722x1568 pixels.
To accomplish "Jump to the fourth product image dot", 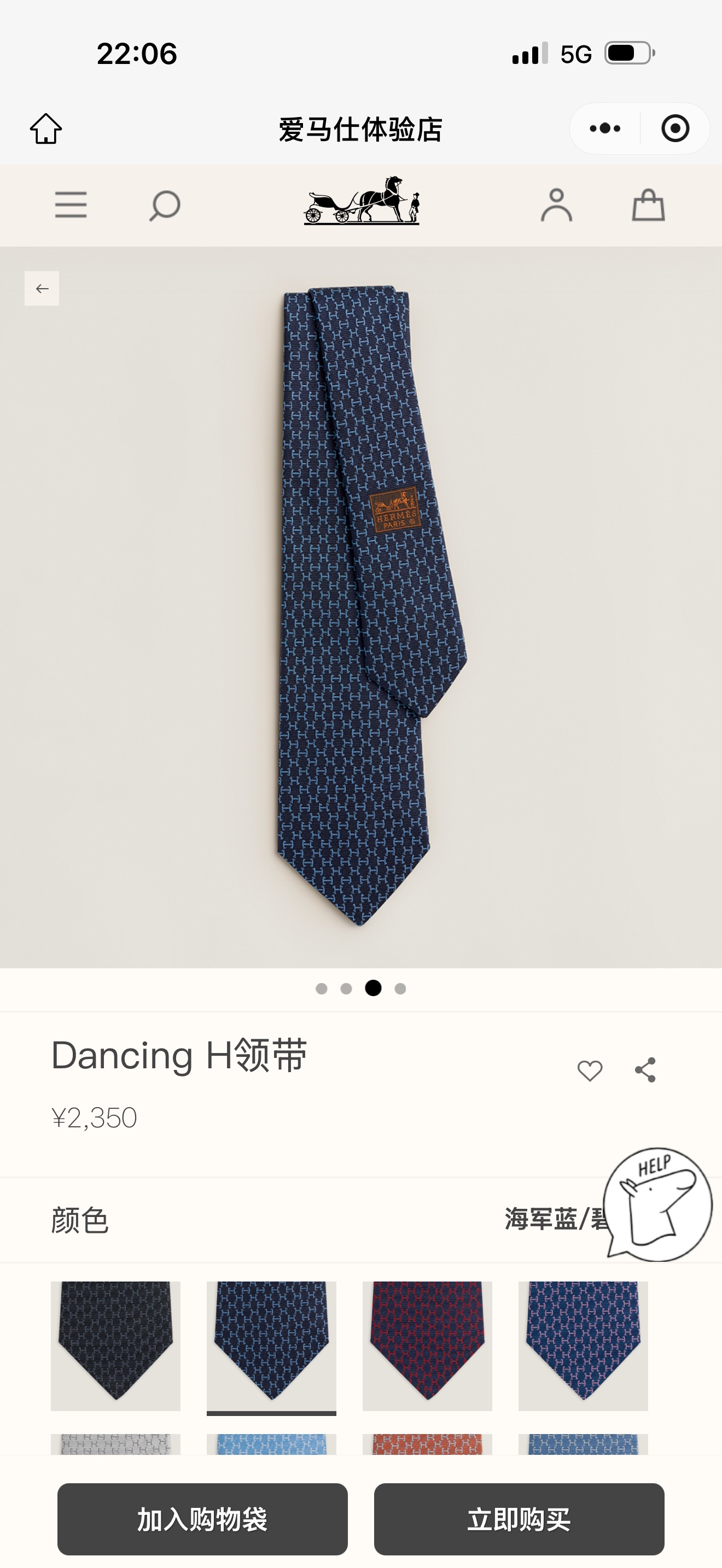I will pyautogui.click(x=400, y=988).
